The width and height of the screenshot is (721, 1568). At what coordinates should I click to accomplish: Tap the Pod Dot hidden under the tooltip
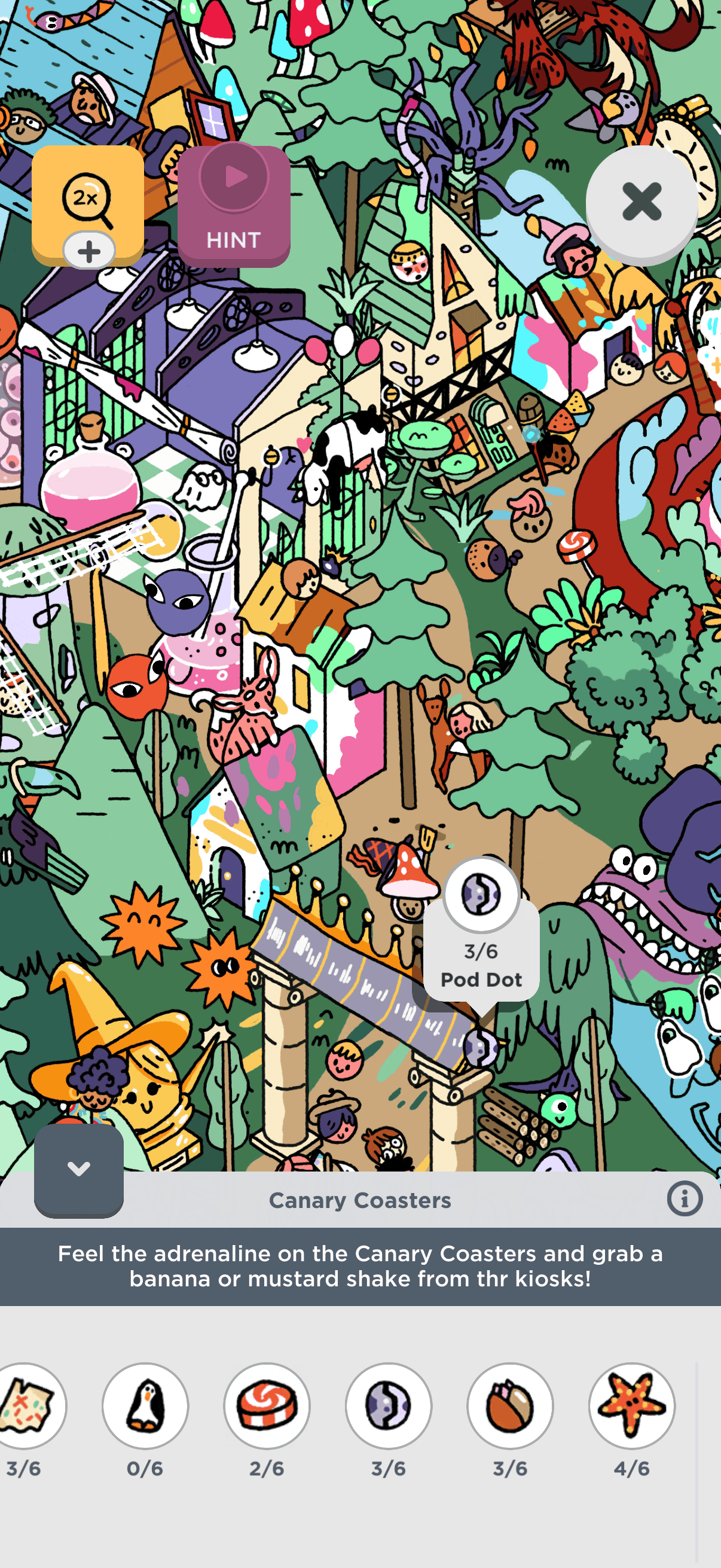481,1047
